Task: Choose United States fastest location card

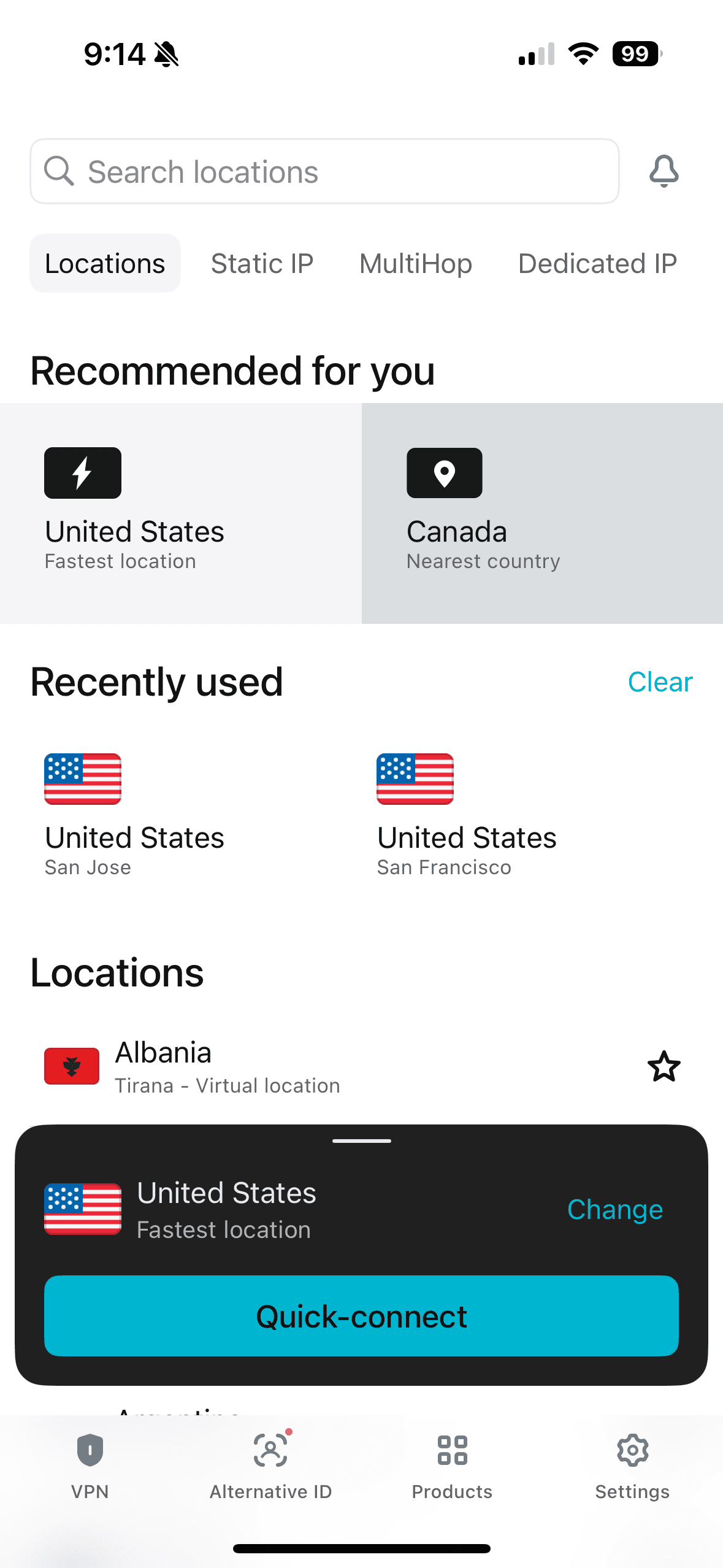Action: pos(180,513)
